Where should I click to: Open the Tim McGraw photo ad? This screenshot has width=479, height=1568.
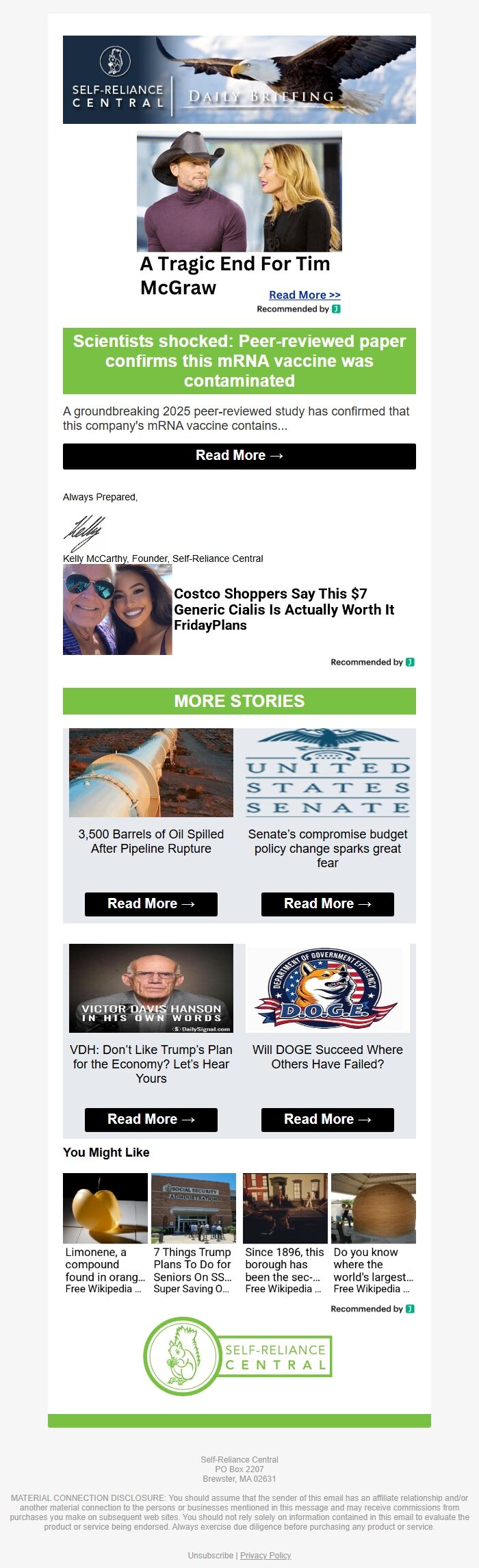point(239,192)
